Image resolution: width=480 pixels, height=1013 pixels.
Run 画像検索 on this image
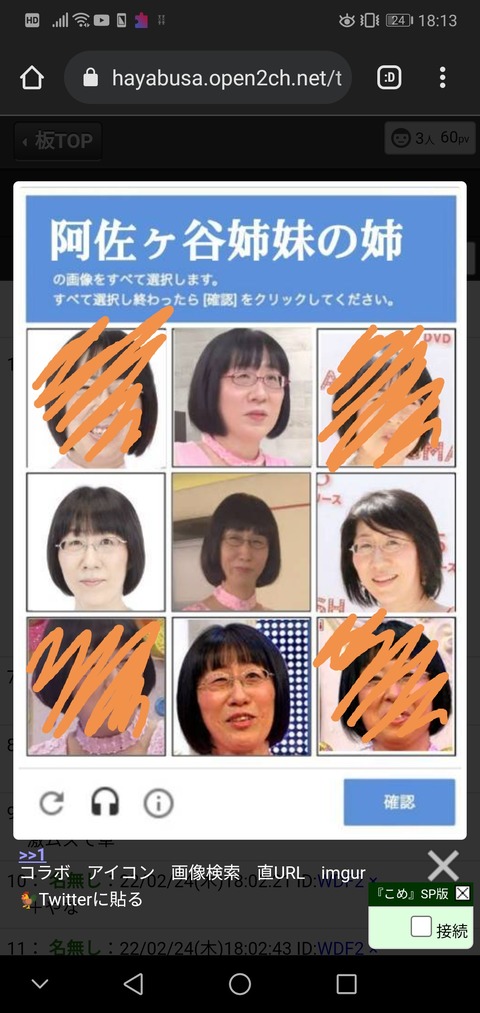point(205,873)
